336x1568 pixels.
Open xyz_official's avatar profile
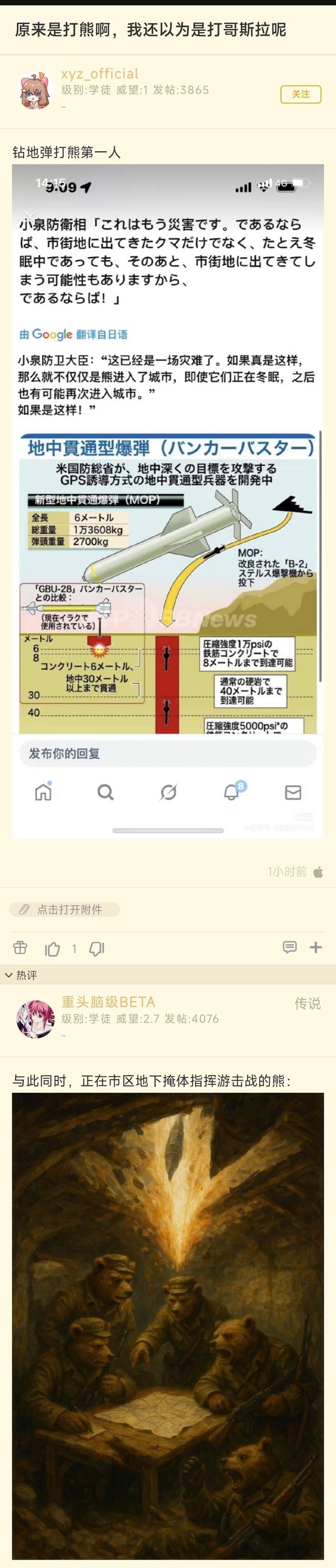click(35, 91)
